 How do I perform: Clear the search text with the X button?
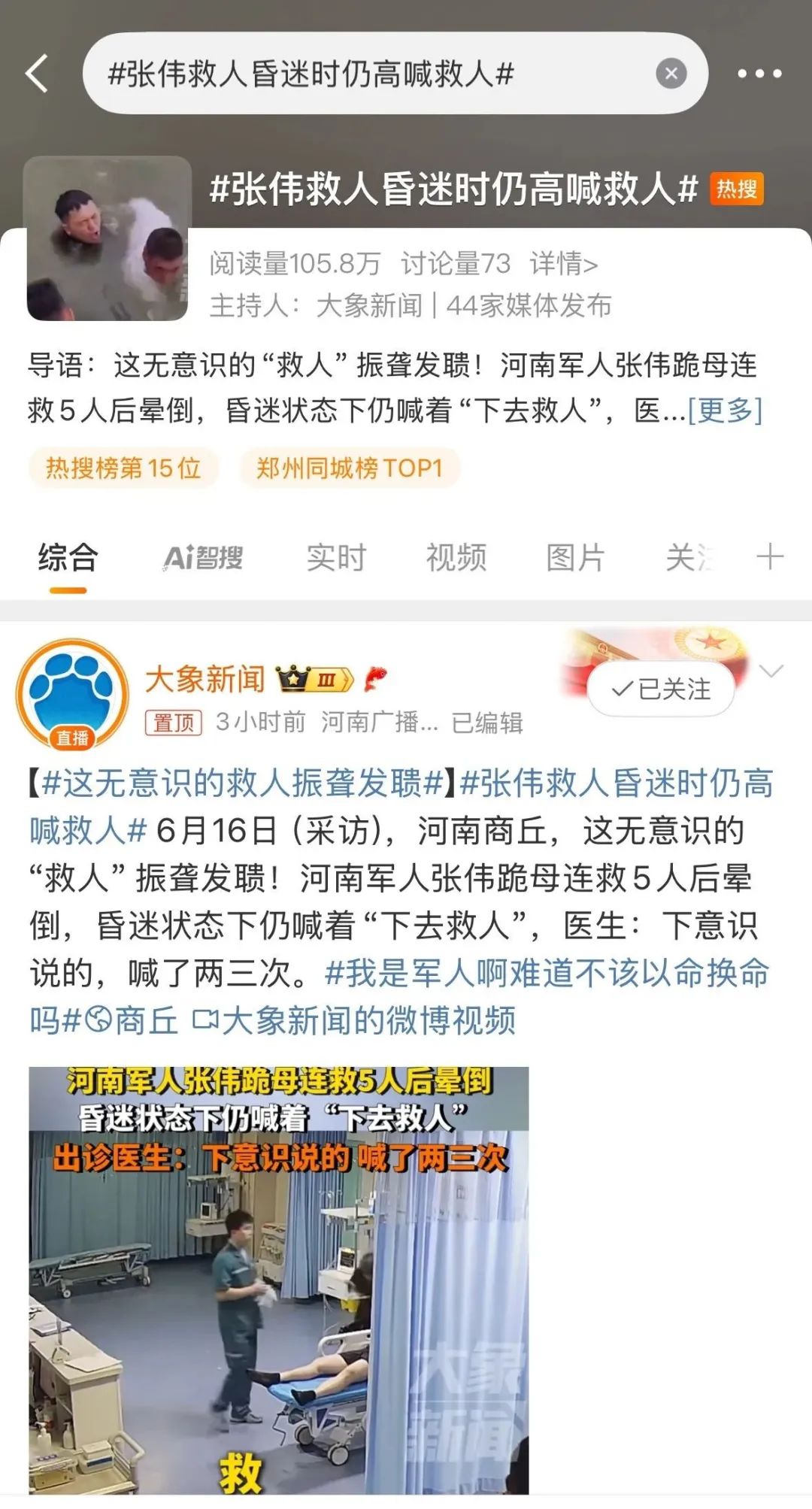pos(671,74)
